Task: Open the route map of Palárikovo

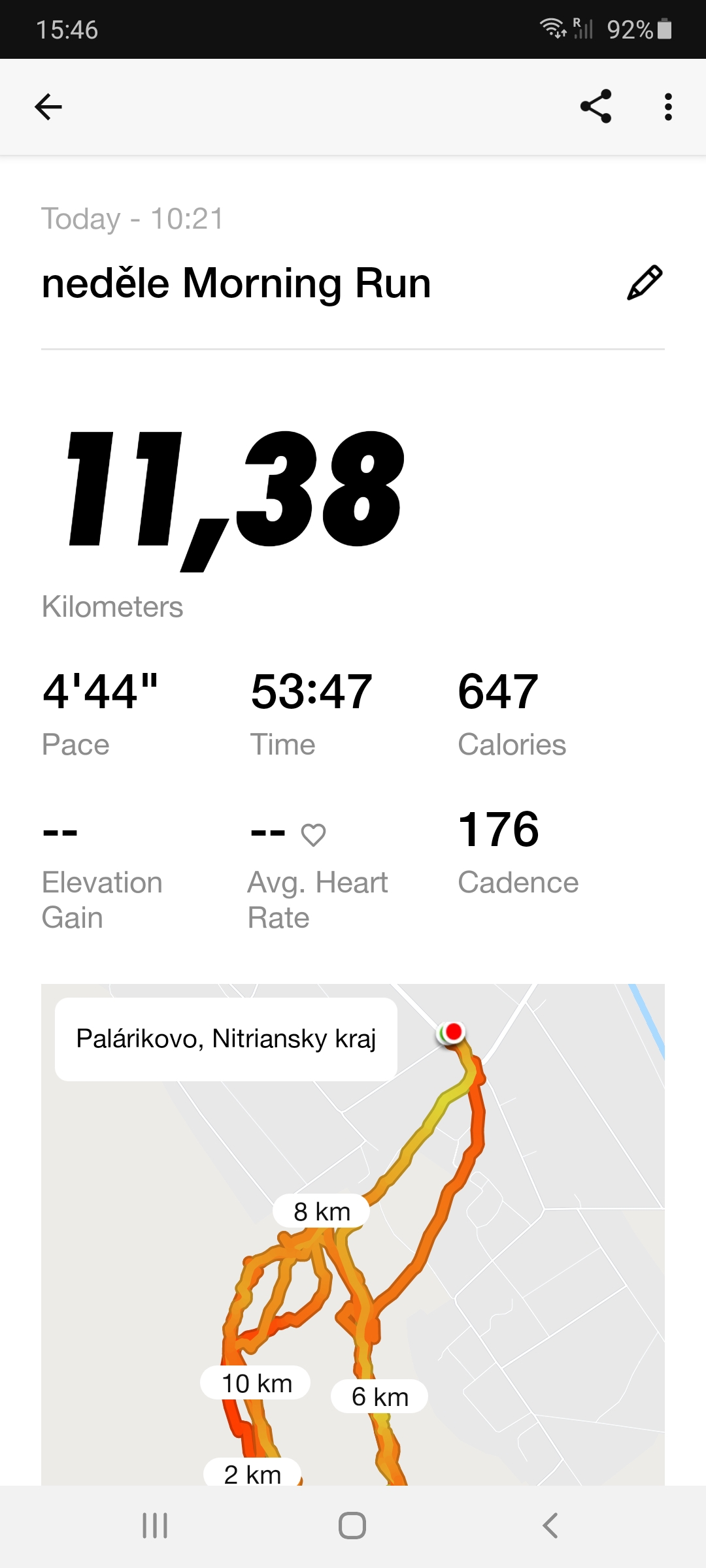Action: tap(353, 1234)
